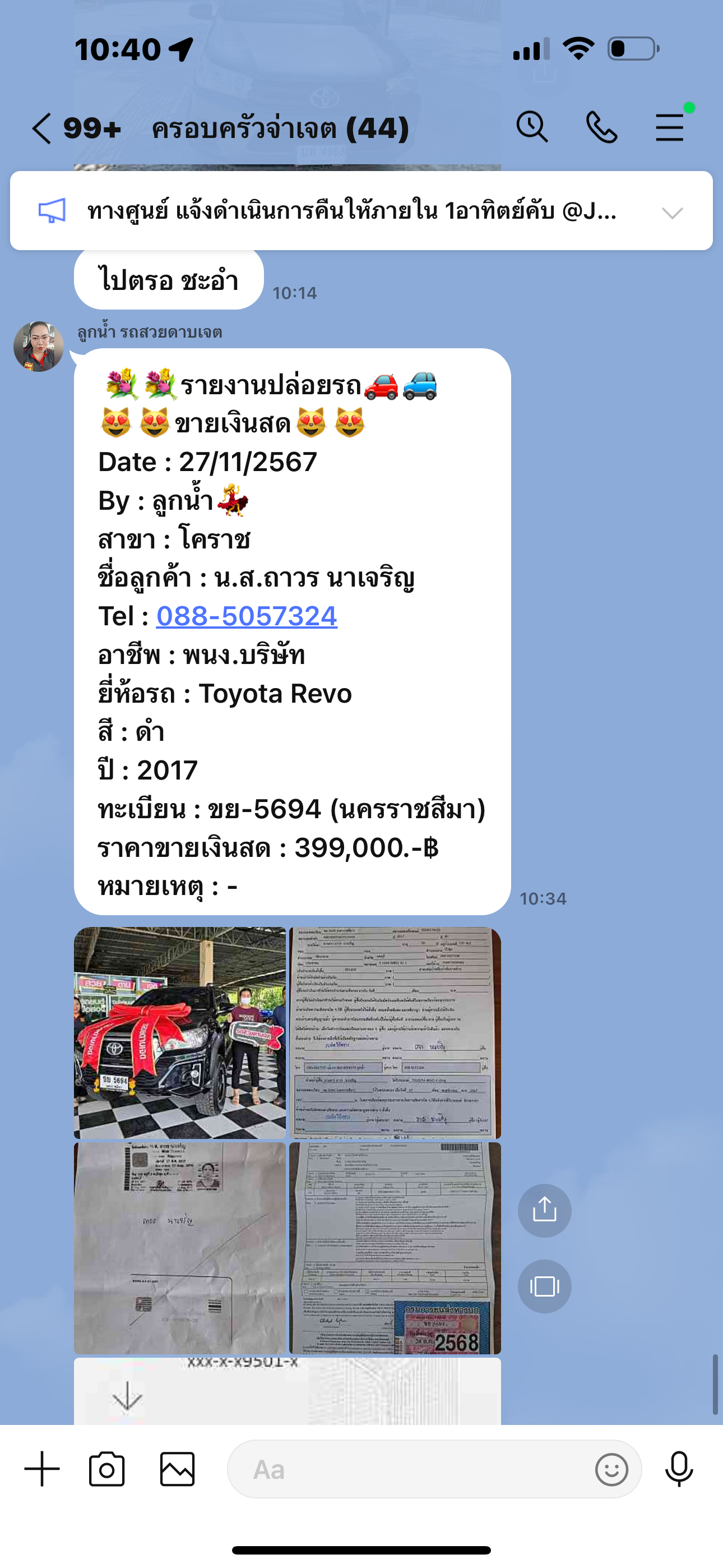The width and height of the screenshot is (723, 1568).
Task: Open the emoji and sticker picker
Action: coord(611,1469)
